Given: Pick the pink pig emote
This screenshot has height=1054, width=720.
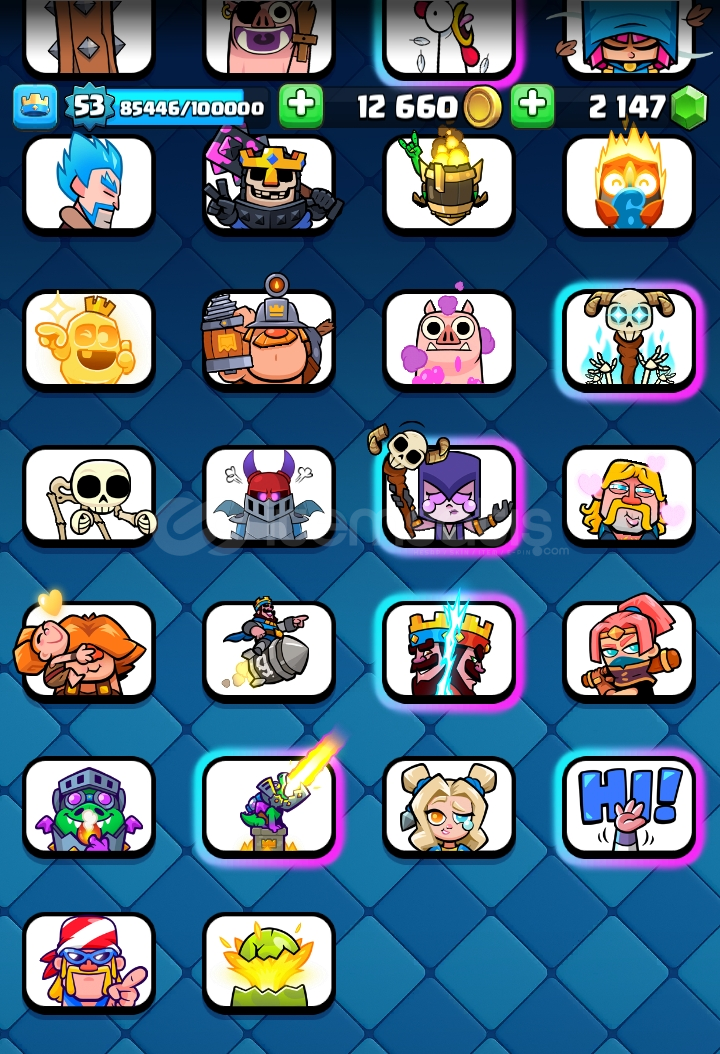Looking at the screenshot, I should [x=449, y=340].
